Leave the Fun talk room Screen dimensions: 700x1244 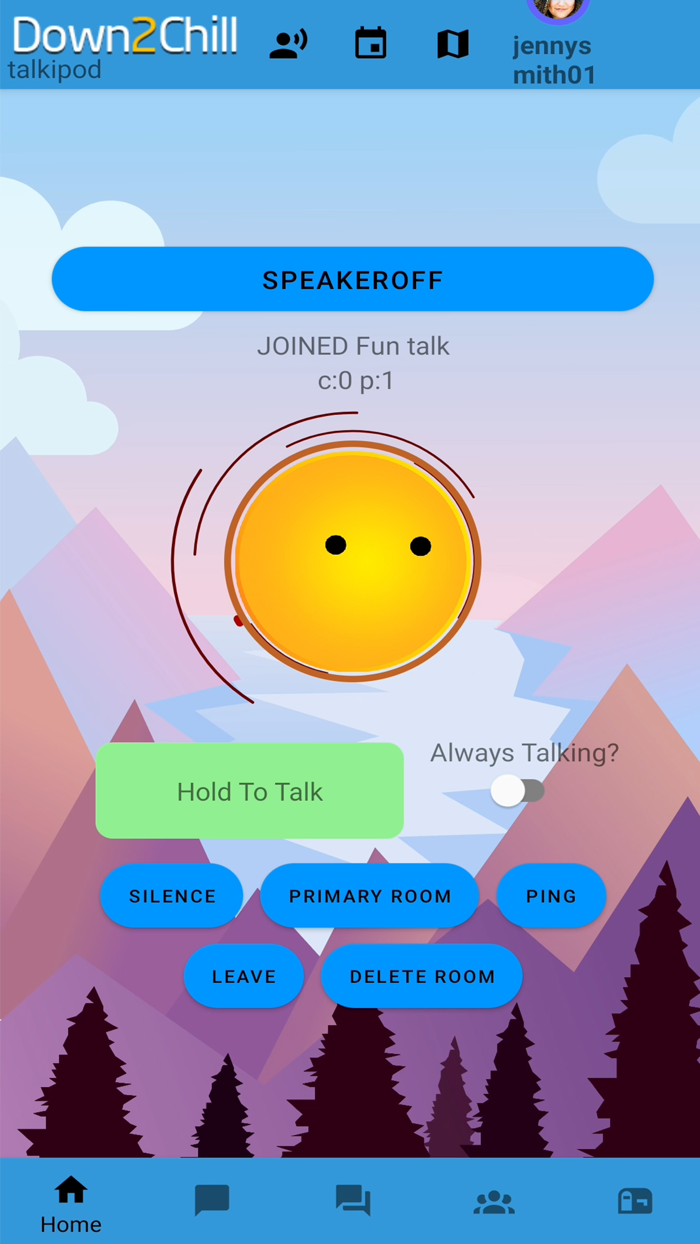pyautogui.click(x=244, y=976)
